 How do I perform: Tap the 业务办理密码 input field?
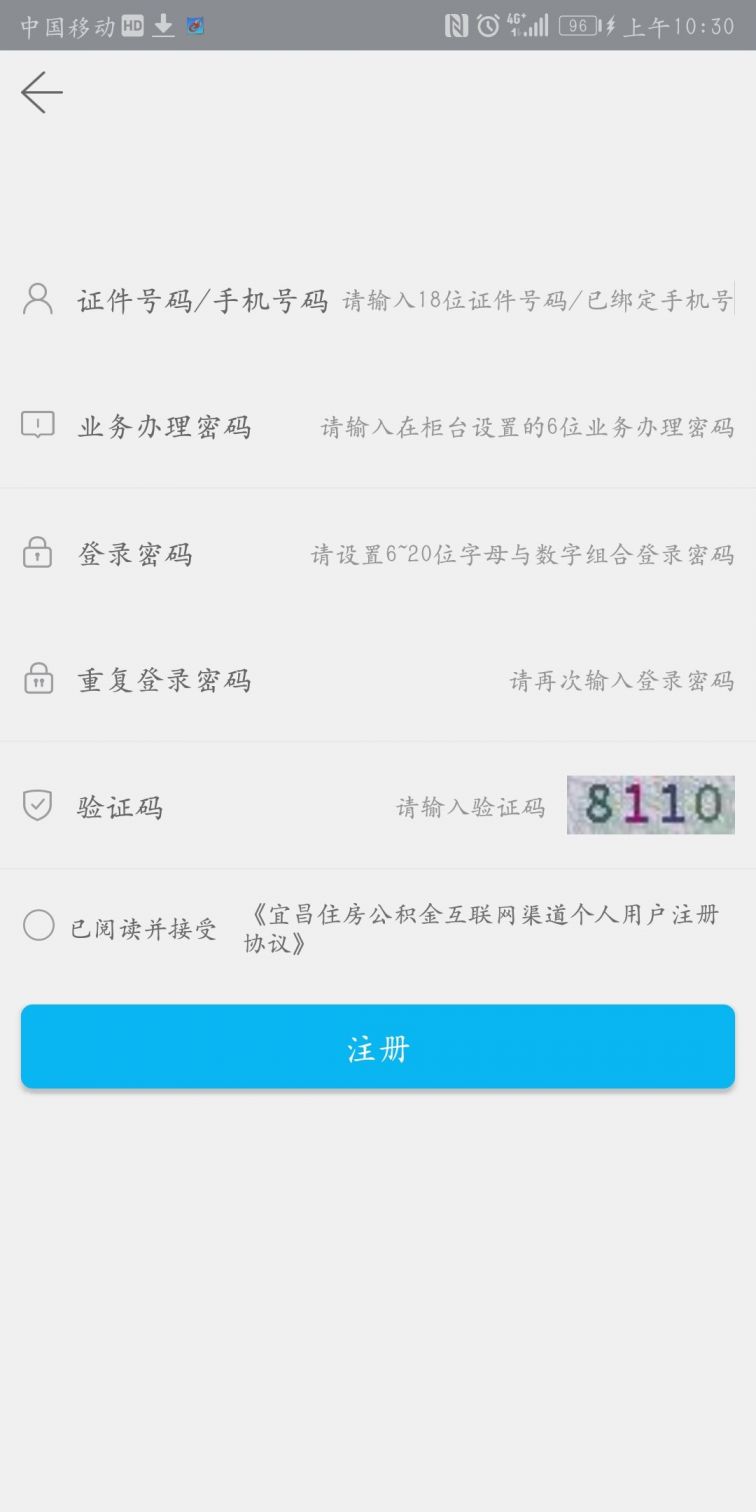pos(527,428)
